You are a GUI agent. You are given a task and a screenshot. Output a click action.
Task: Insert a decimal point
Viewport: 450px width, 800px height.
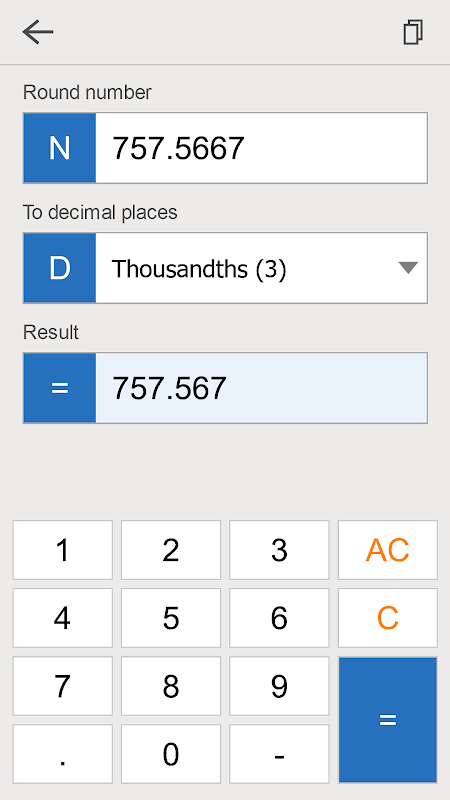[x=63, y=754]
